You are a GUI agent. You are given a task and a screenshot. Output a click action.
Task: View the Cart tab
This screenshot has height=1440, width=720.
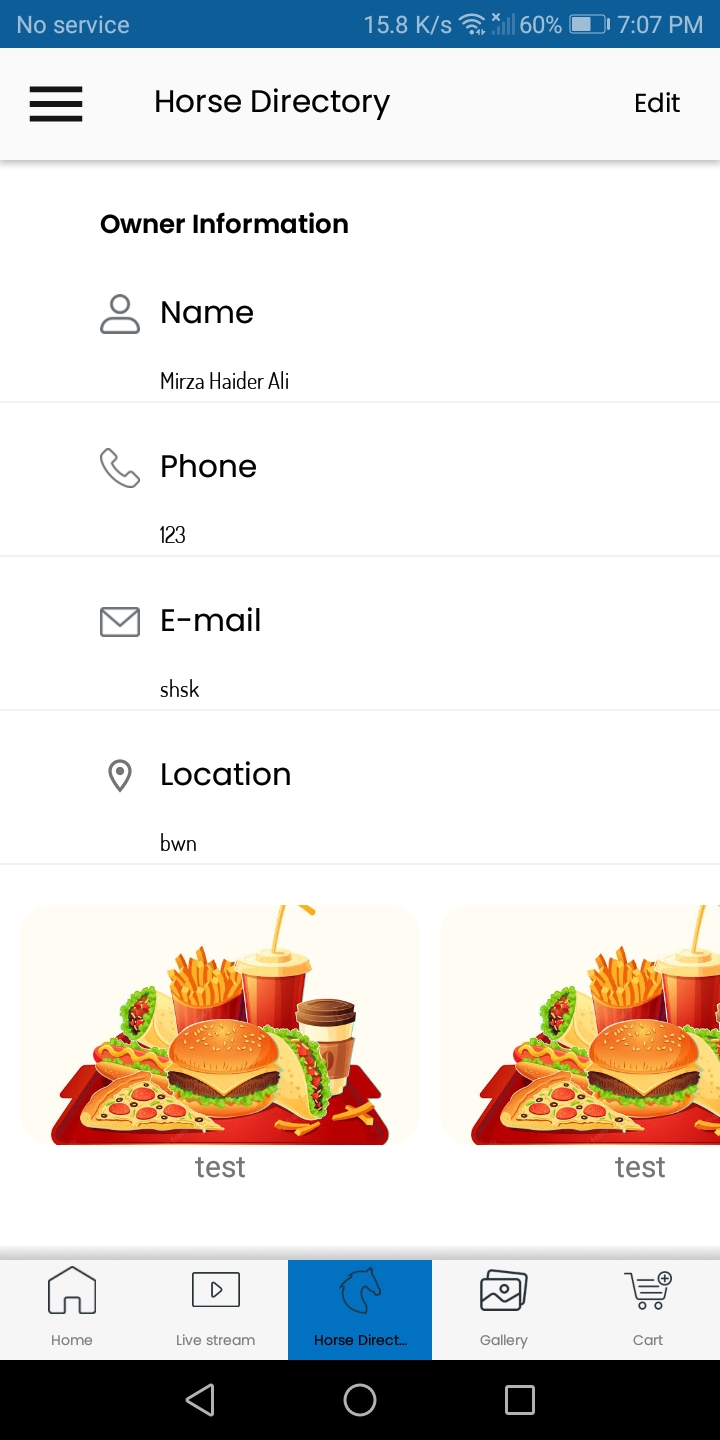648,1309
